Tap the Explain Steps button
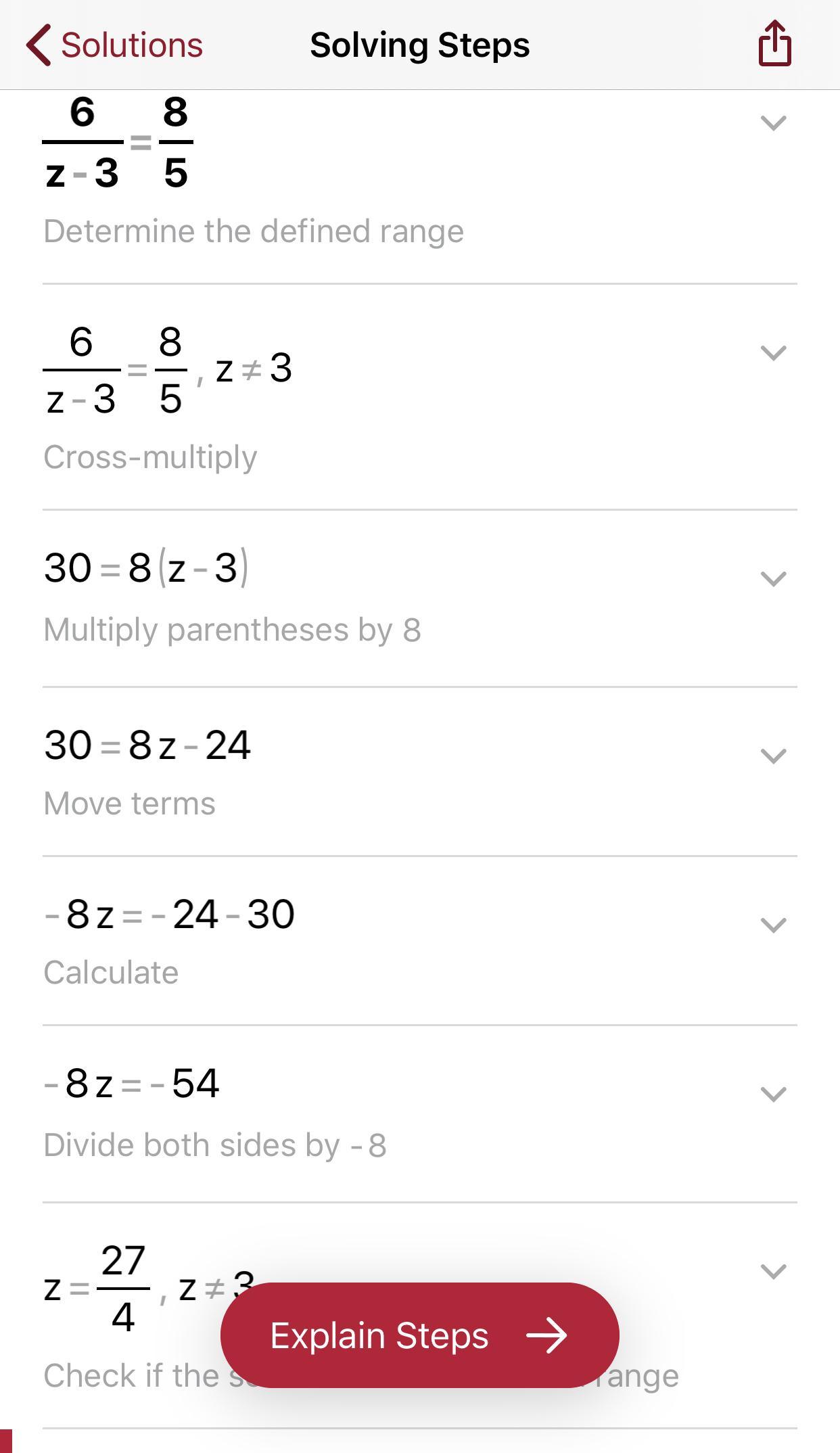840x1453 pixels. [x=419, y=1335]
